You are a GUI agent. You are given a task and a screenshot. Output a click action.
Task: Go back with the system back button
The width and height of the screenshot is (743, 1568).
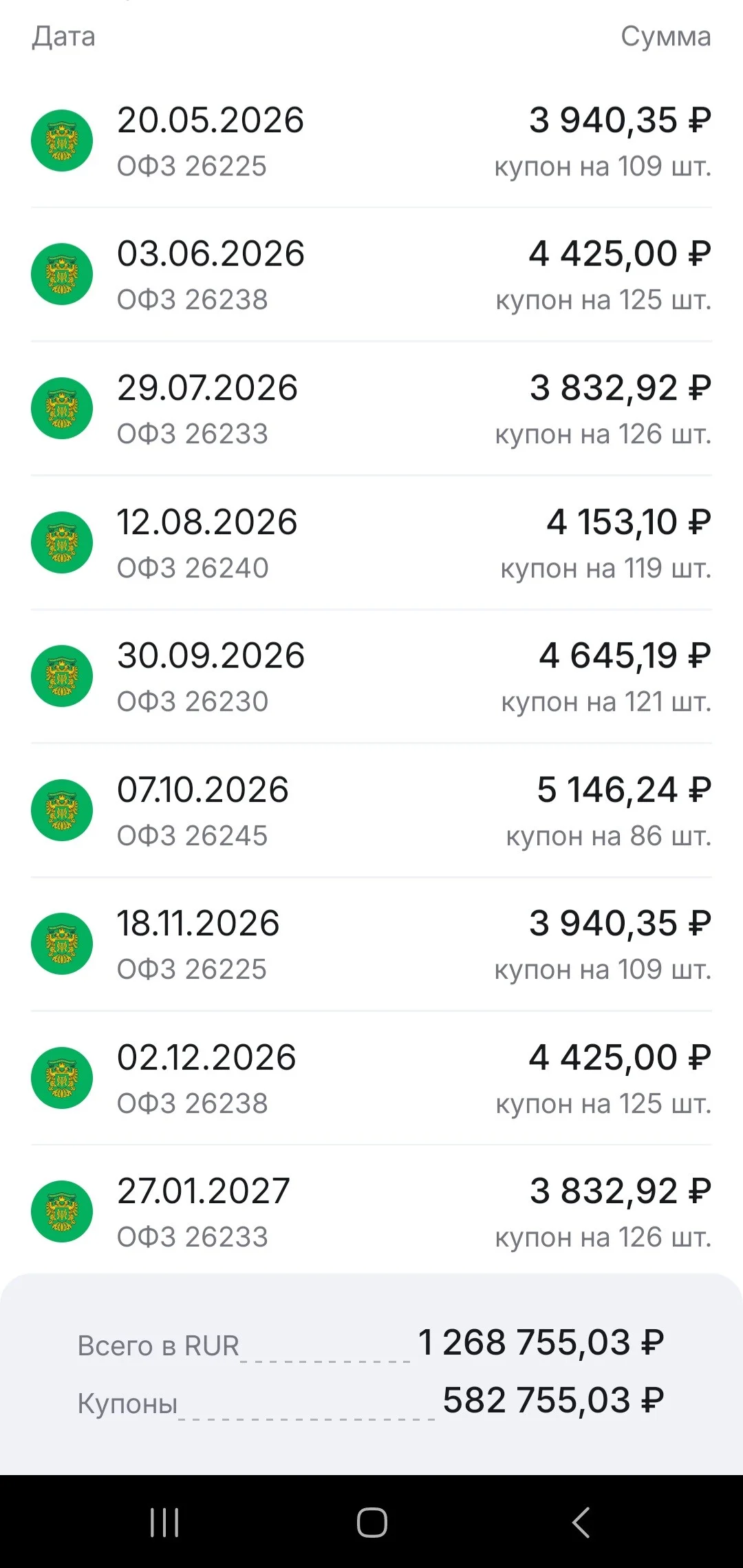(x=581, y=1522)
